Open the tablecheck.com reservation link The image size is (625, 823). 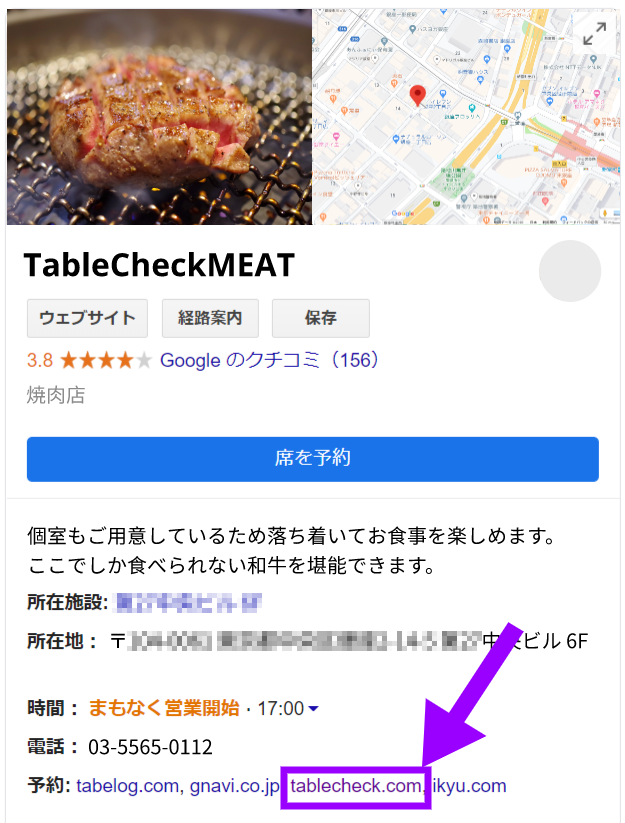356,786
